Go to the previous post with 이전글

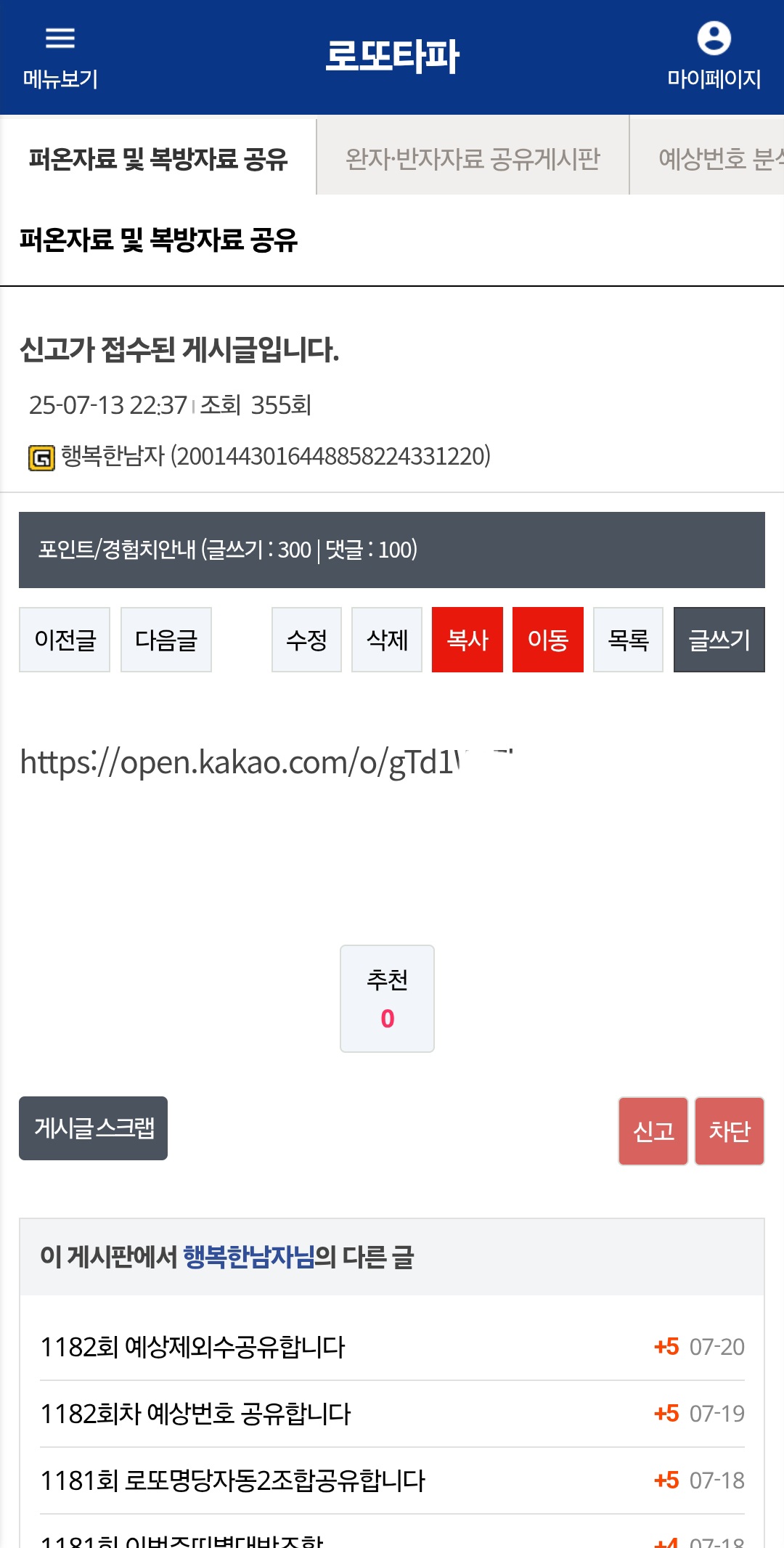[x=65, y=640]
